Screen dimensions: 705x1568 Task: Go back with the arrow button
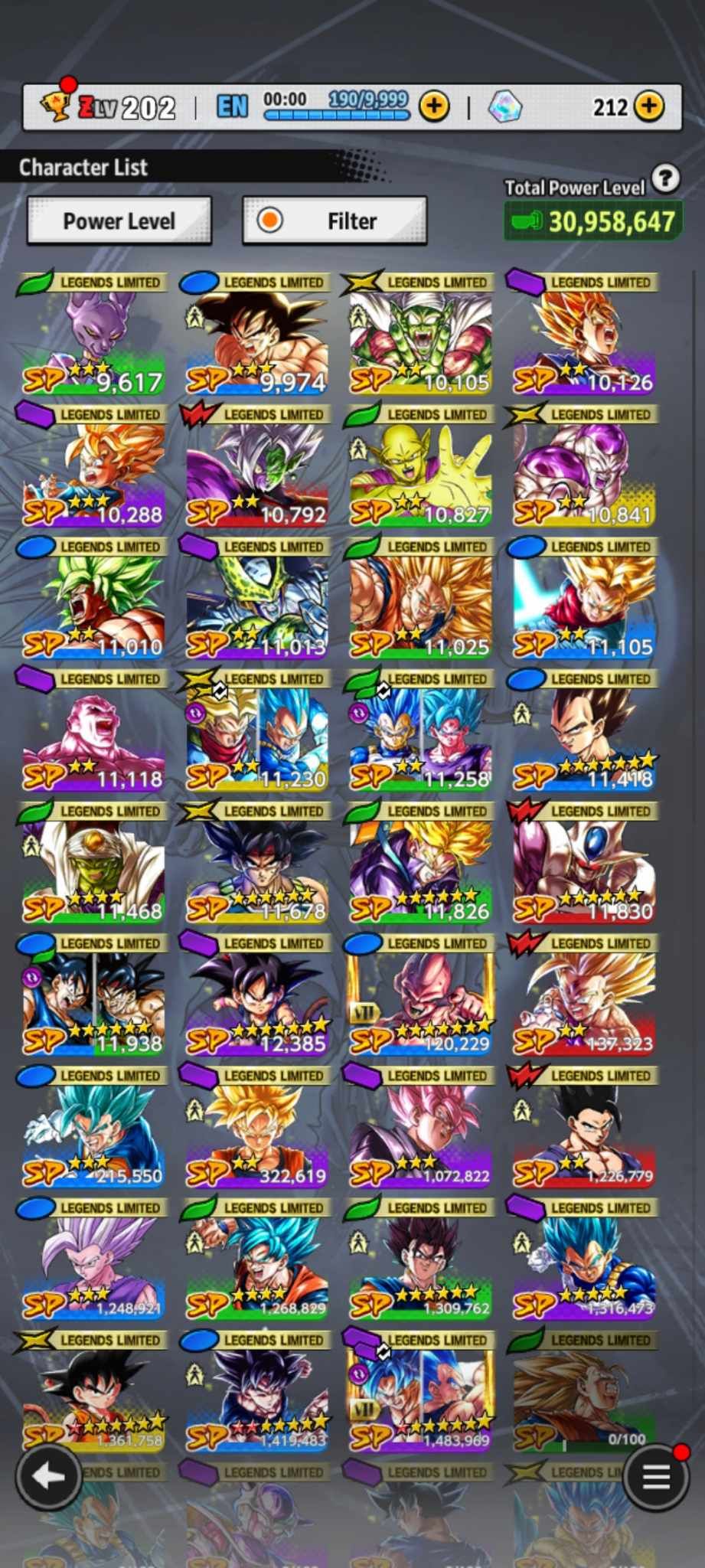(x=48, y=1476)
